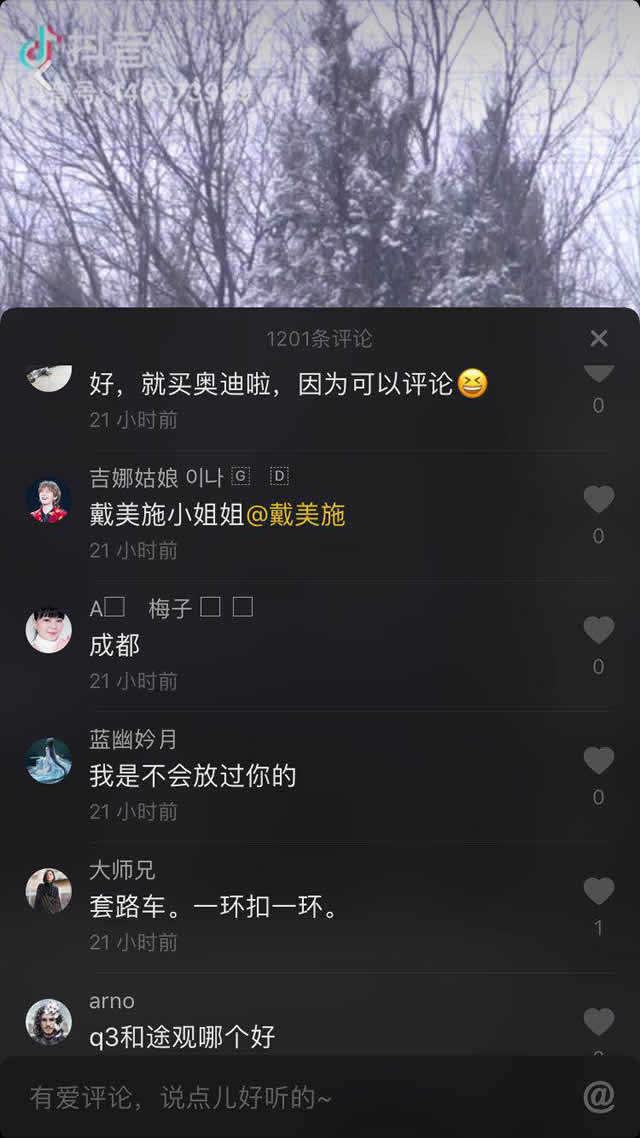Open 大师兄's profile avatar
Viewport: 640px width, 1138px height.
tap(48, 891)
